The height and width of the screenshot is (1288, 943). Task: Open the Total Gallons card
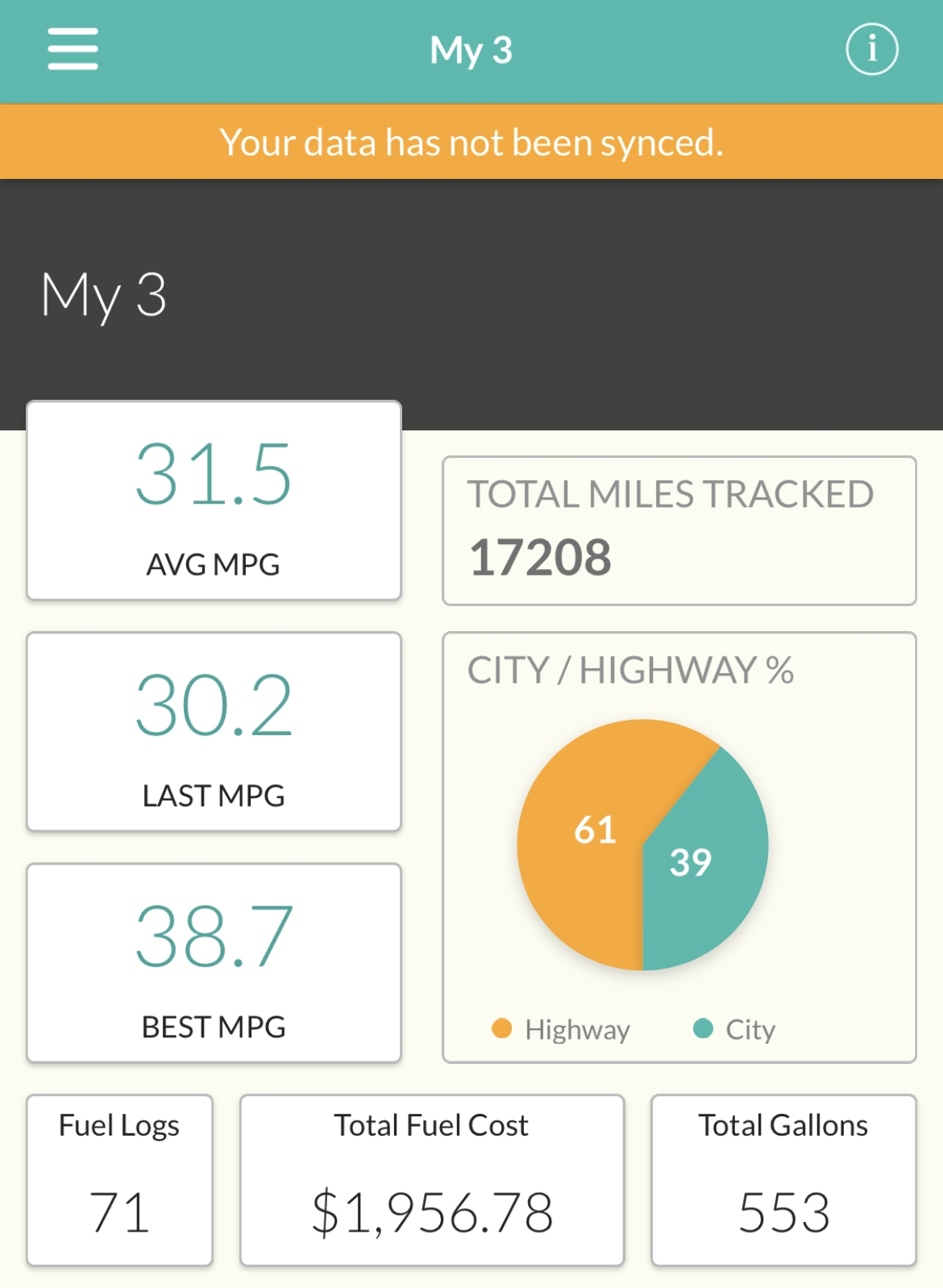pyautogui.click(x=783, y=1180)
